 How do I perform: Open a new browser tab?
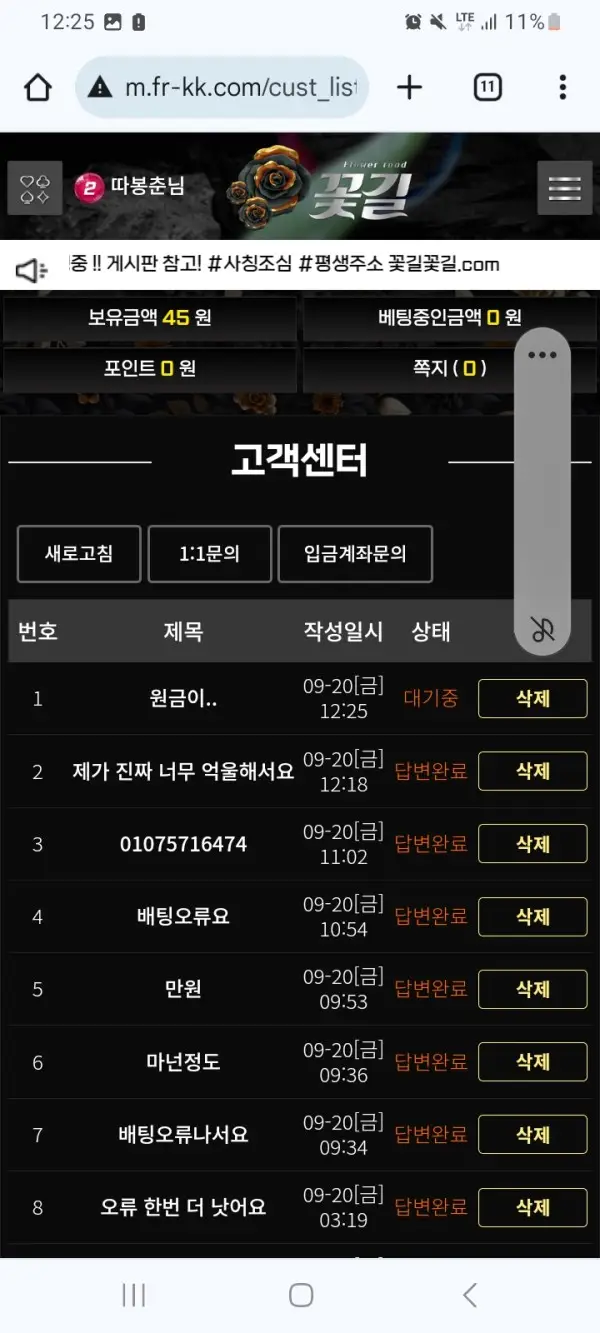coord(409,88)
